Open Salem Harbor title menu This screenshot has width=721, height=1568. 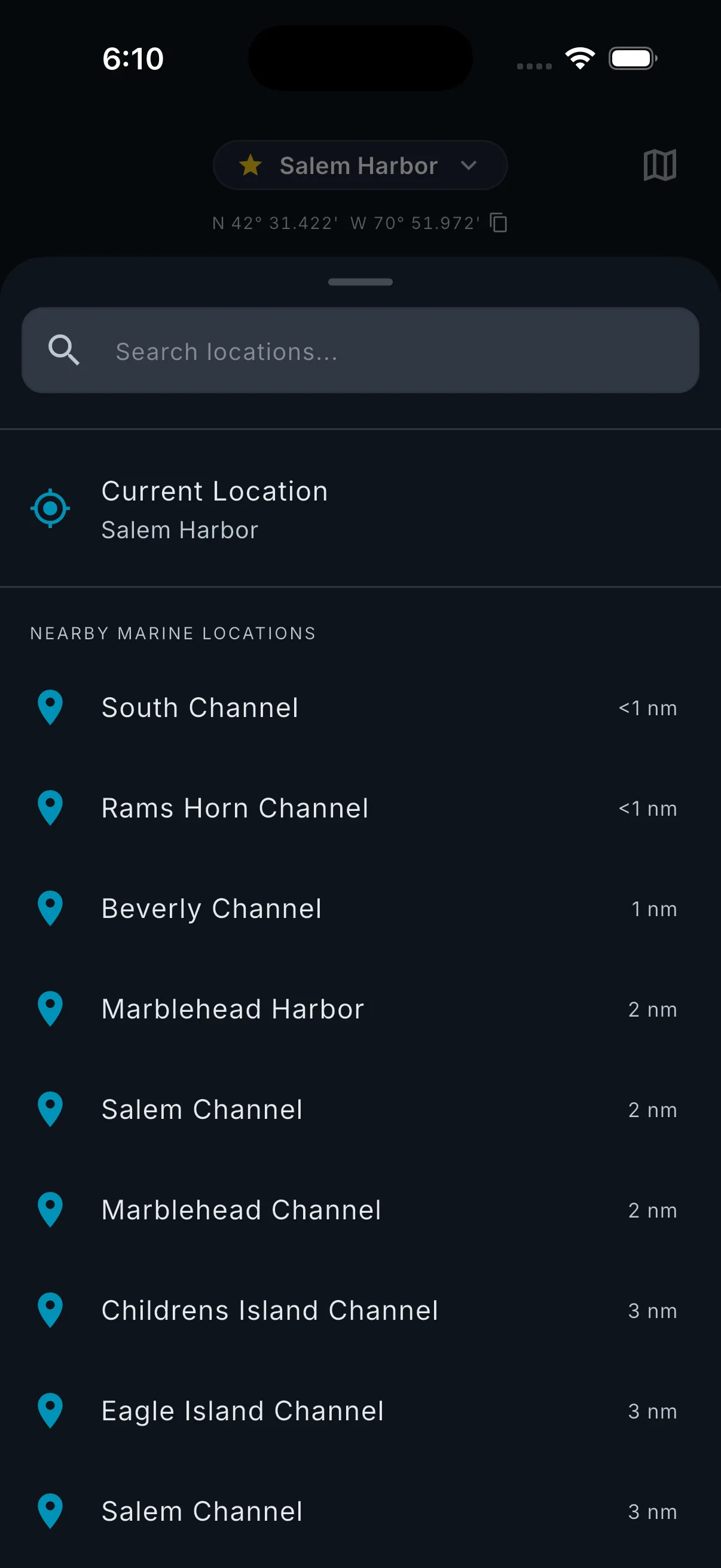point(358,165)
